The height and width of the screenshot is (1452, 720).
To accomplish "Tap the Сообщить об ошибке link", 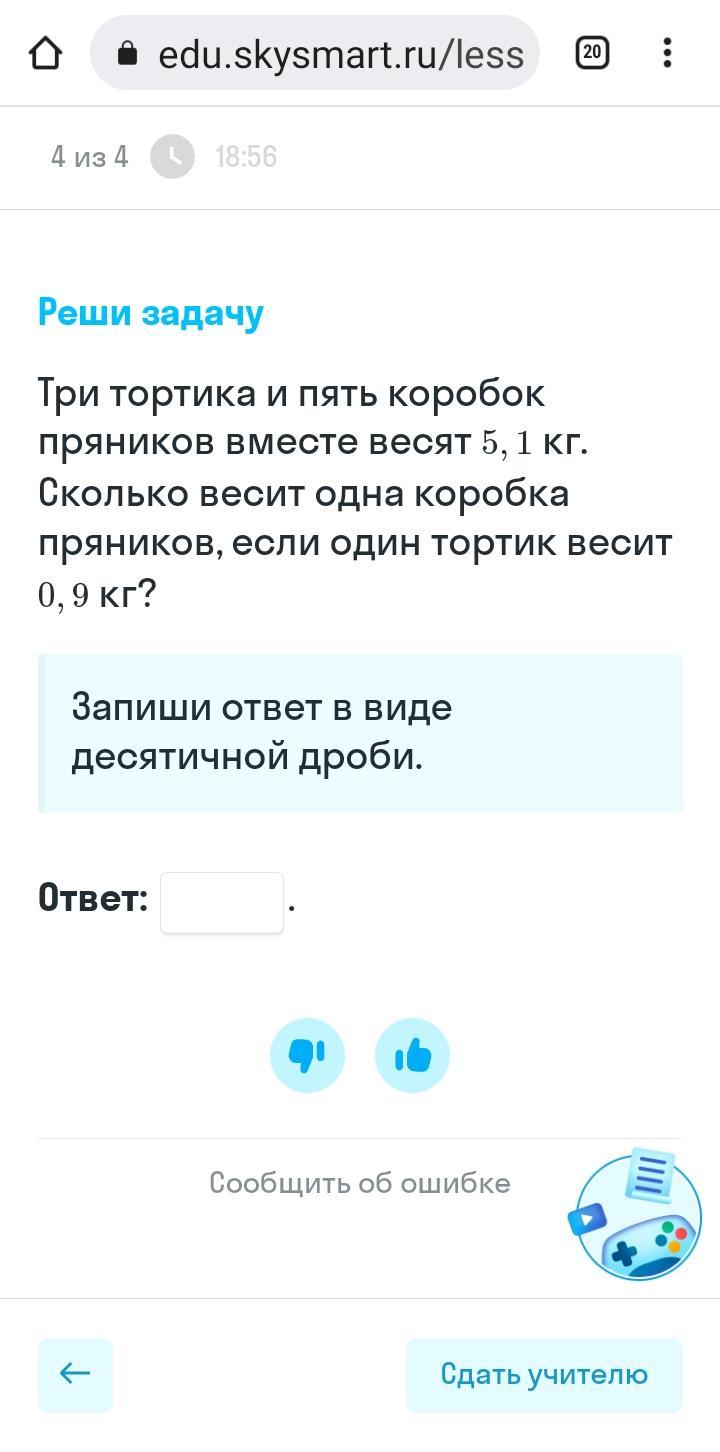I will point(360,1183).
